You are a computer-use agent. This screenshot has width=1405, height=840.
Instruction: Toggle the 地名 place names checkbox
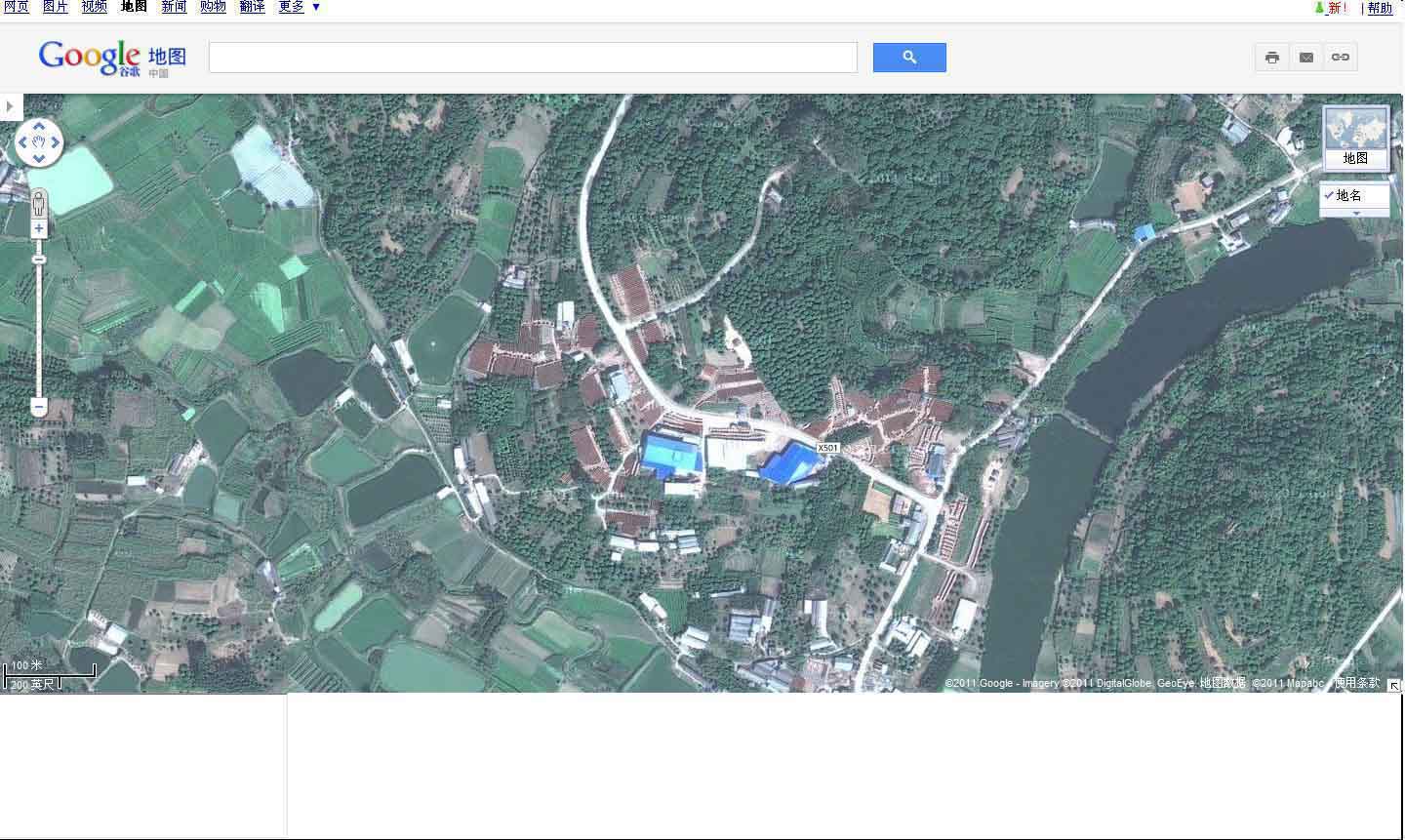click(x=1330, y=195)
